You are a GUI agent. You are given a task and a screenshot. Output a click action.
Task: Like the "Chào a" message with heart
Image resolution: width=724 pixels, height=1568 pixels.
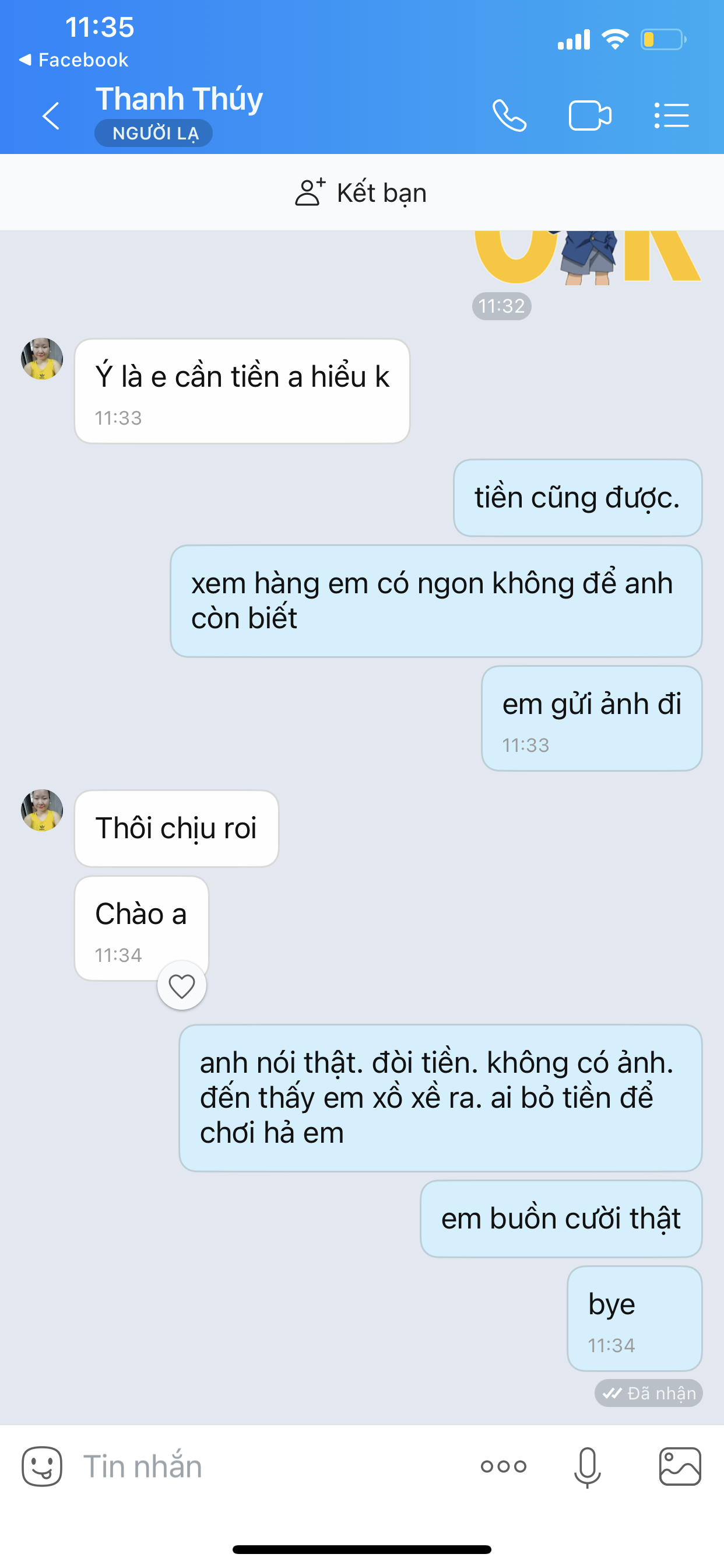[181, 985]
